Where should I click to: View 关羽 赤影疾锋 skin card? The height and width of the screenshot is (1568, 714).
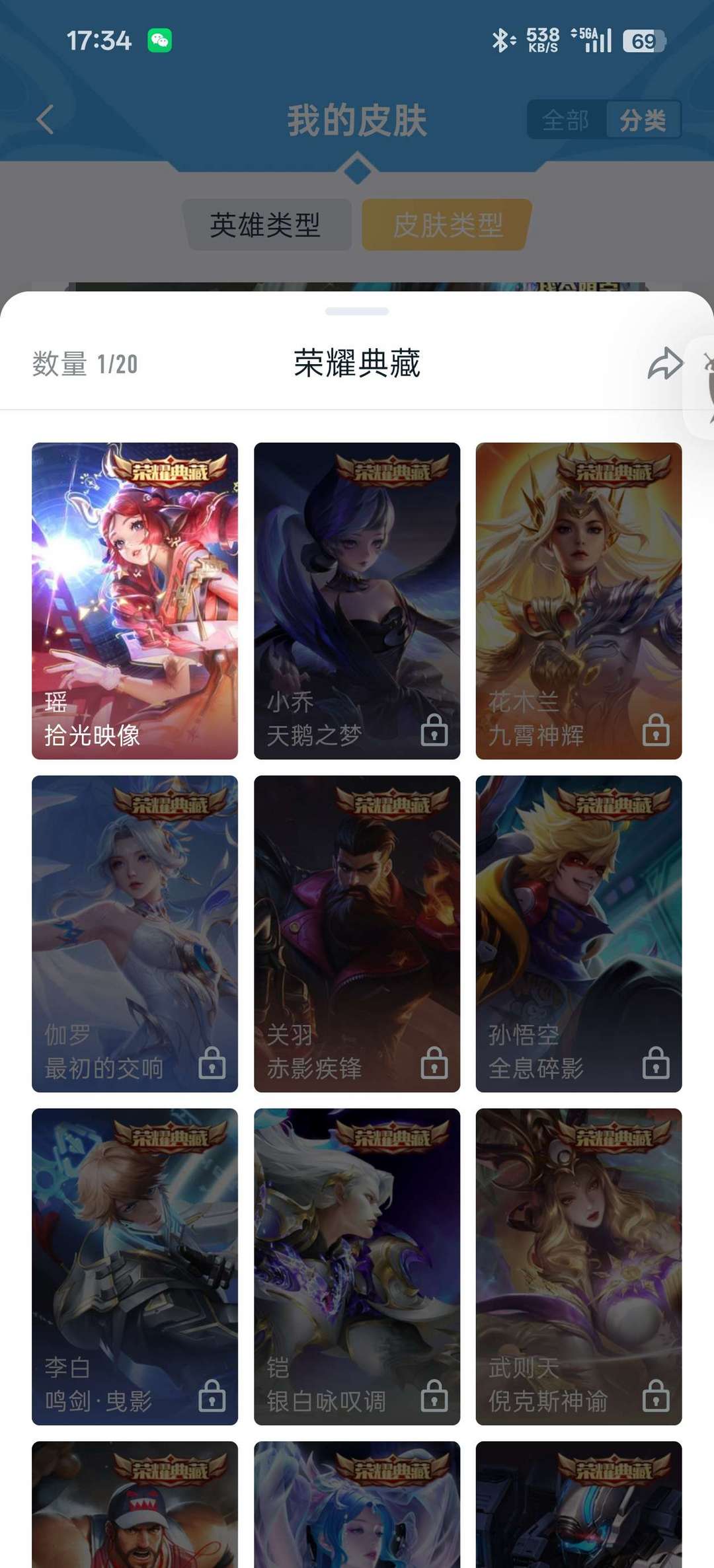(x=357, y=933)
